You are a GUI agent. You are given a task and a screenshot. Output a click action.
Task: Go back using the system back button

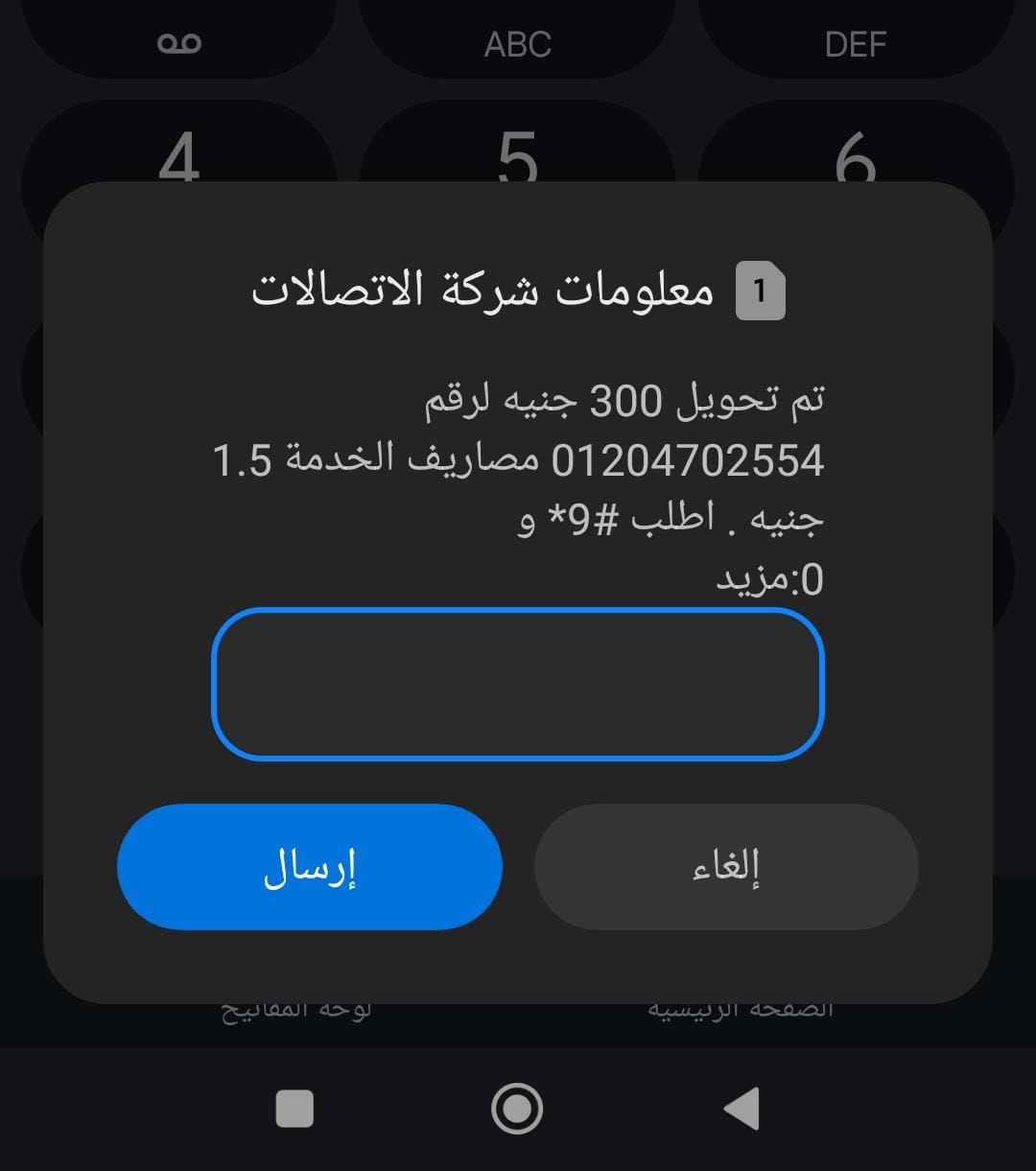(742, 1109)
